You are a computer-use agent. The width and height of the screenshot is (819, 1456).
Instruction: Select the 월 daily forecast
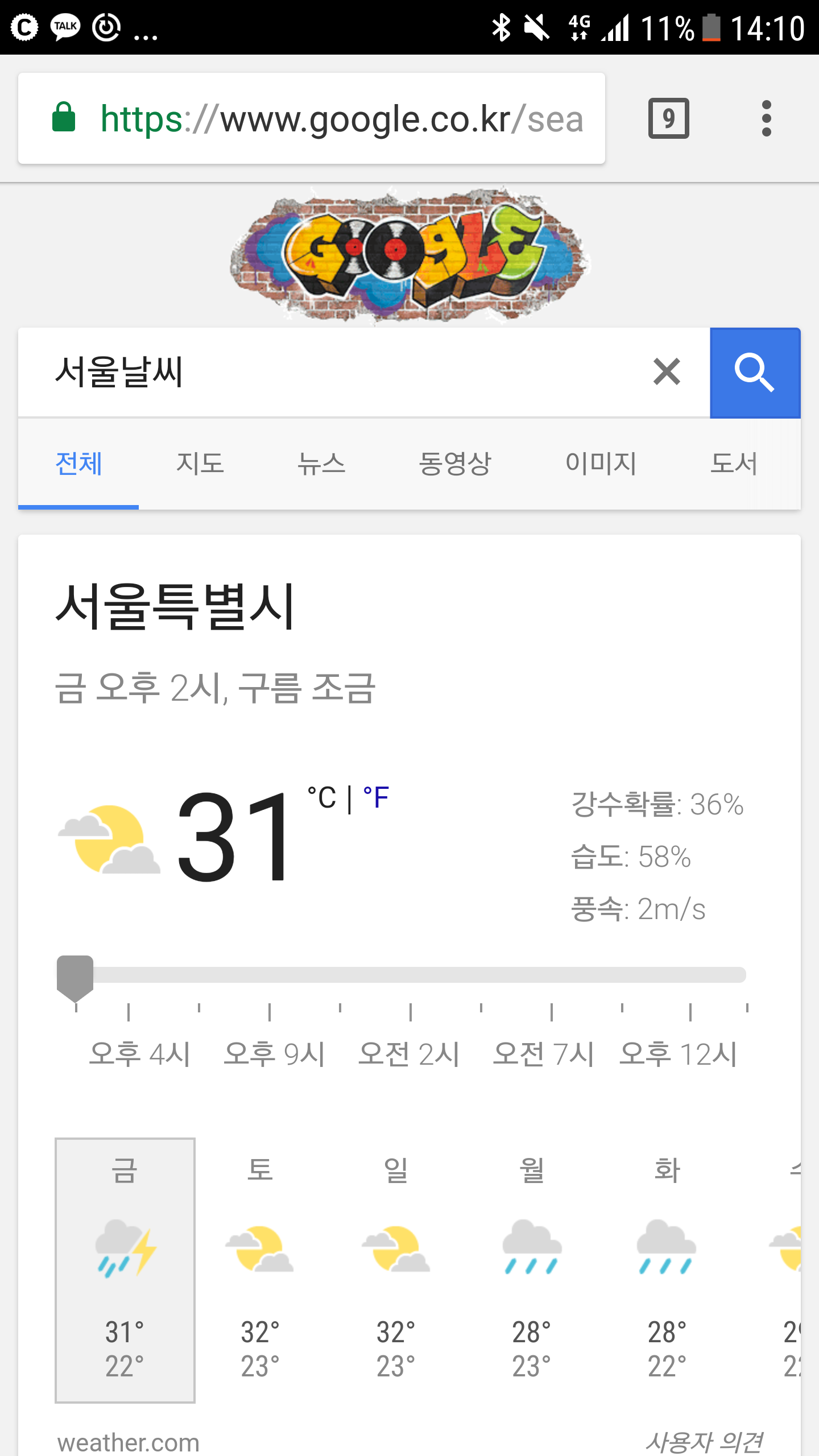[x=532, y=1268]
